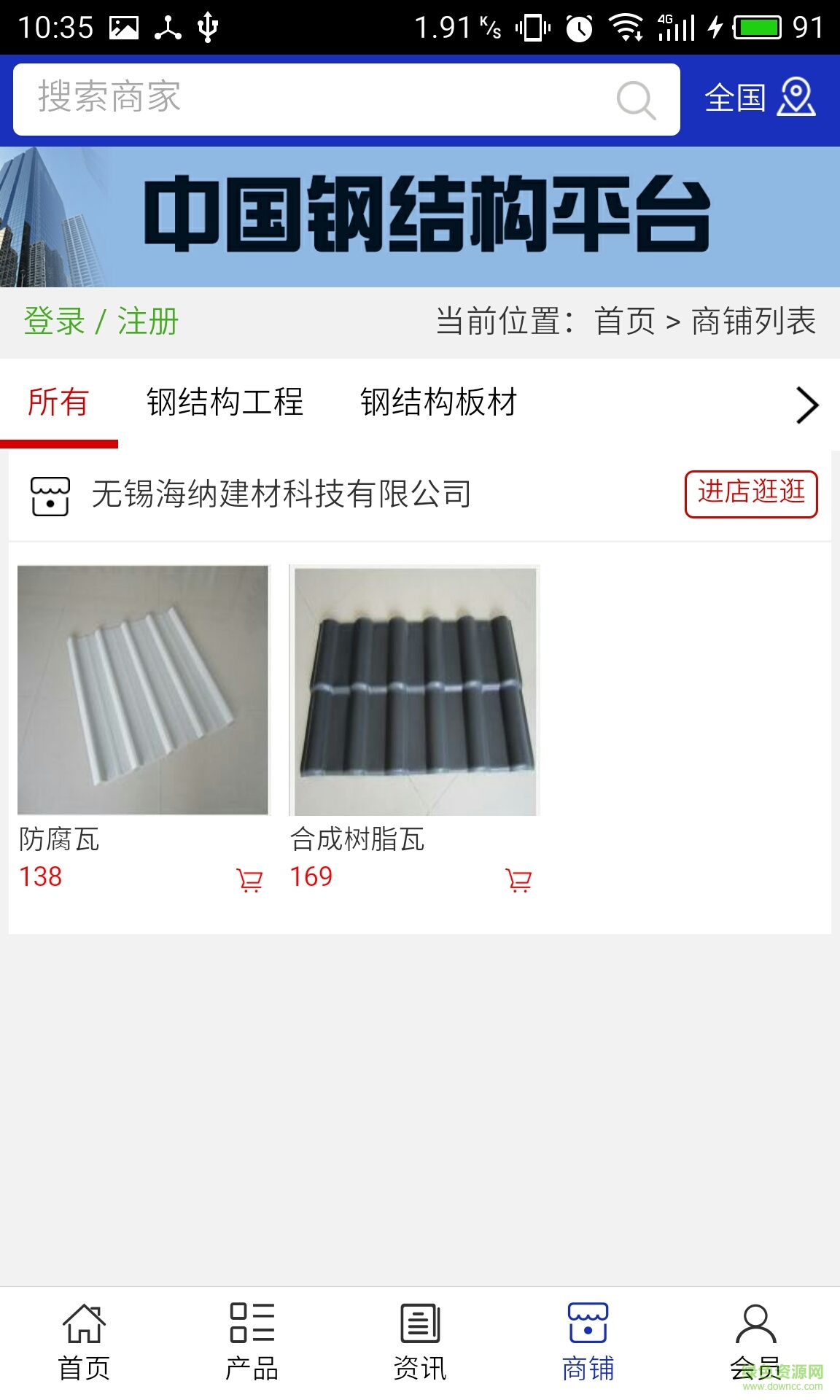The height and width of the screenshot is (1400, 840).
Task: Tap the magnifier search icon
Action: [x=636, y=100]
